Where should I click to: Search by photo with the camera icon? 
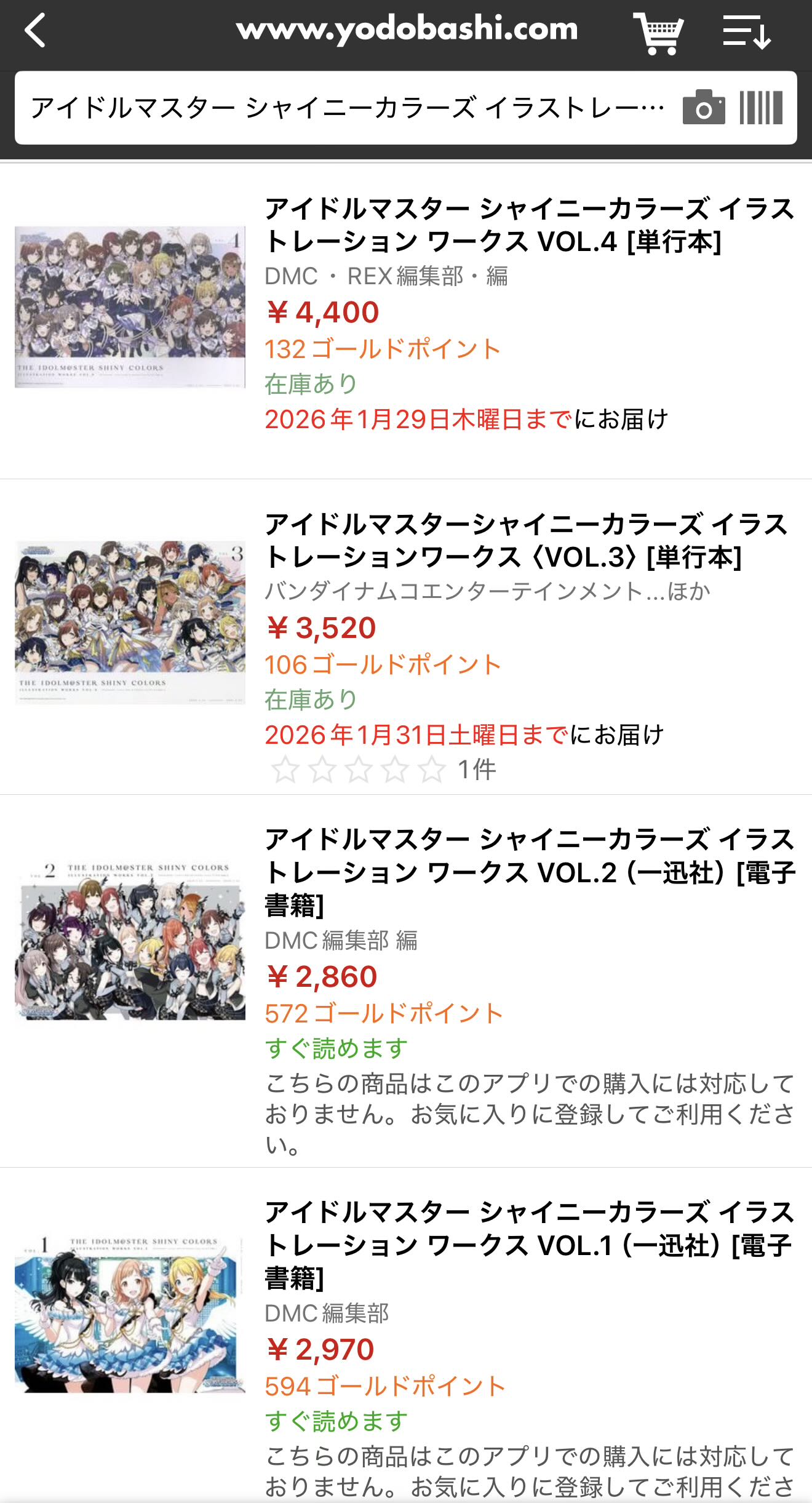pyautogui.click(x=704, y=108)
